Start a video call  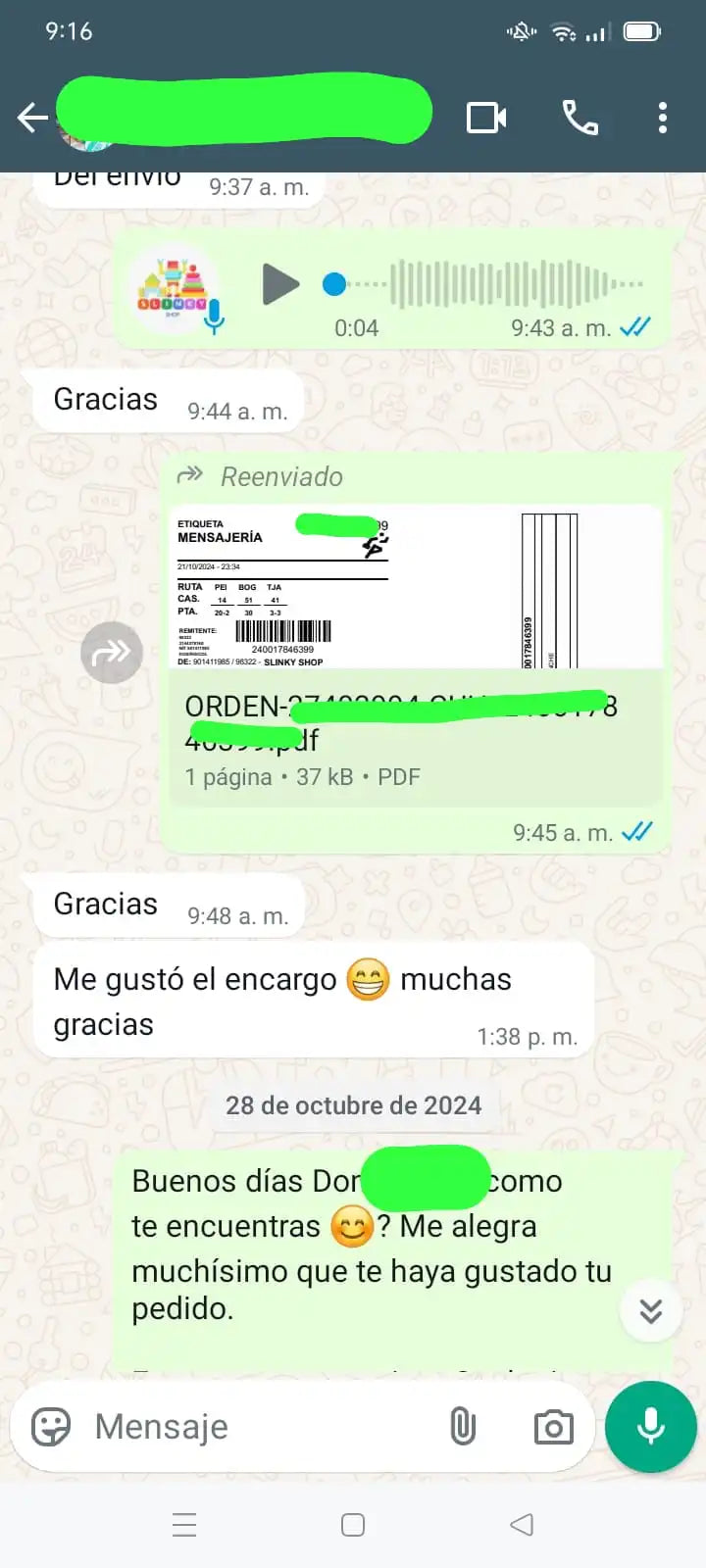pyautogui.click(x=486, y=118)
